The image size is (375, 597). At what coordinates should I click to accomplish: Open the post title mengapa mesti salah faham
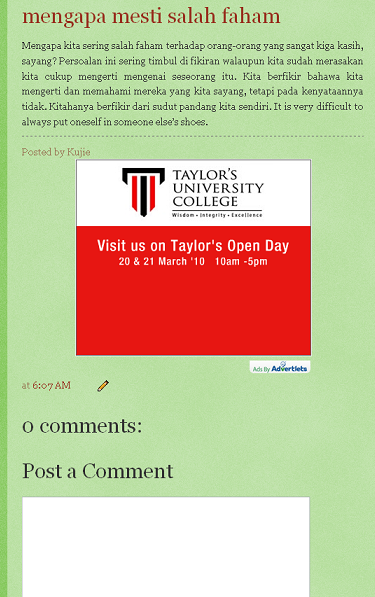pos(151,17)
